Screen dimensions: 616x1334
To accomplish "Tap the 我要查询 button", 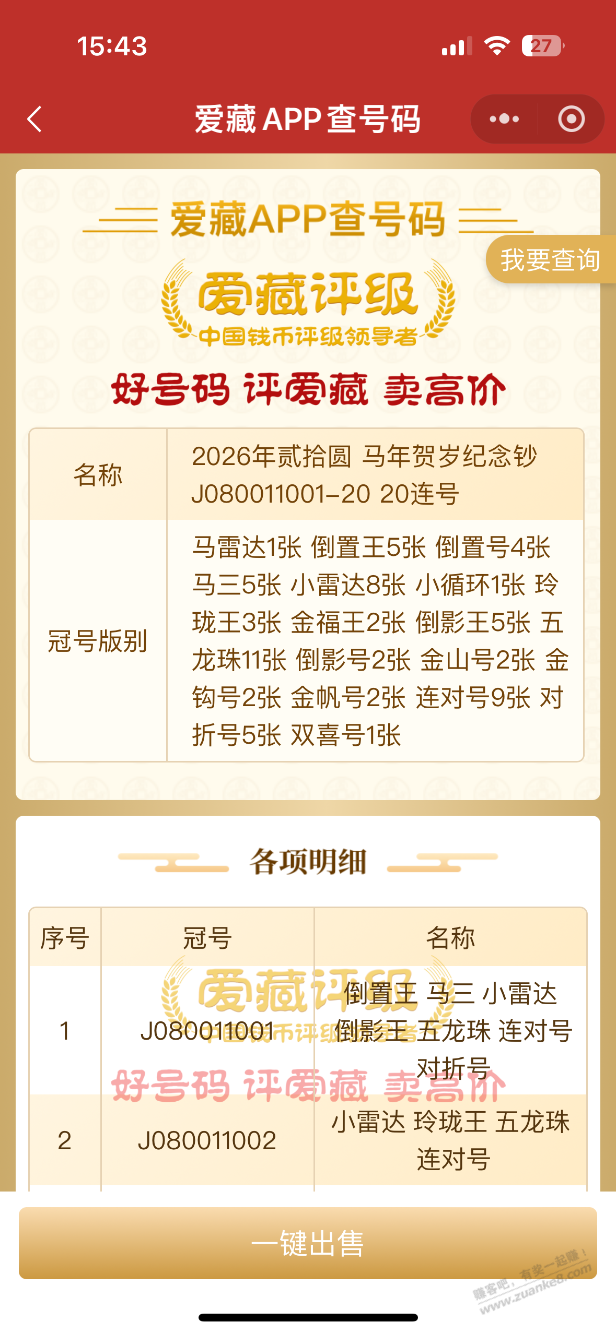I will coord(550,261).
